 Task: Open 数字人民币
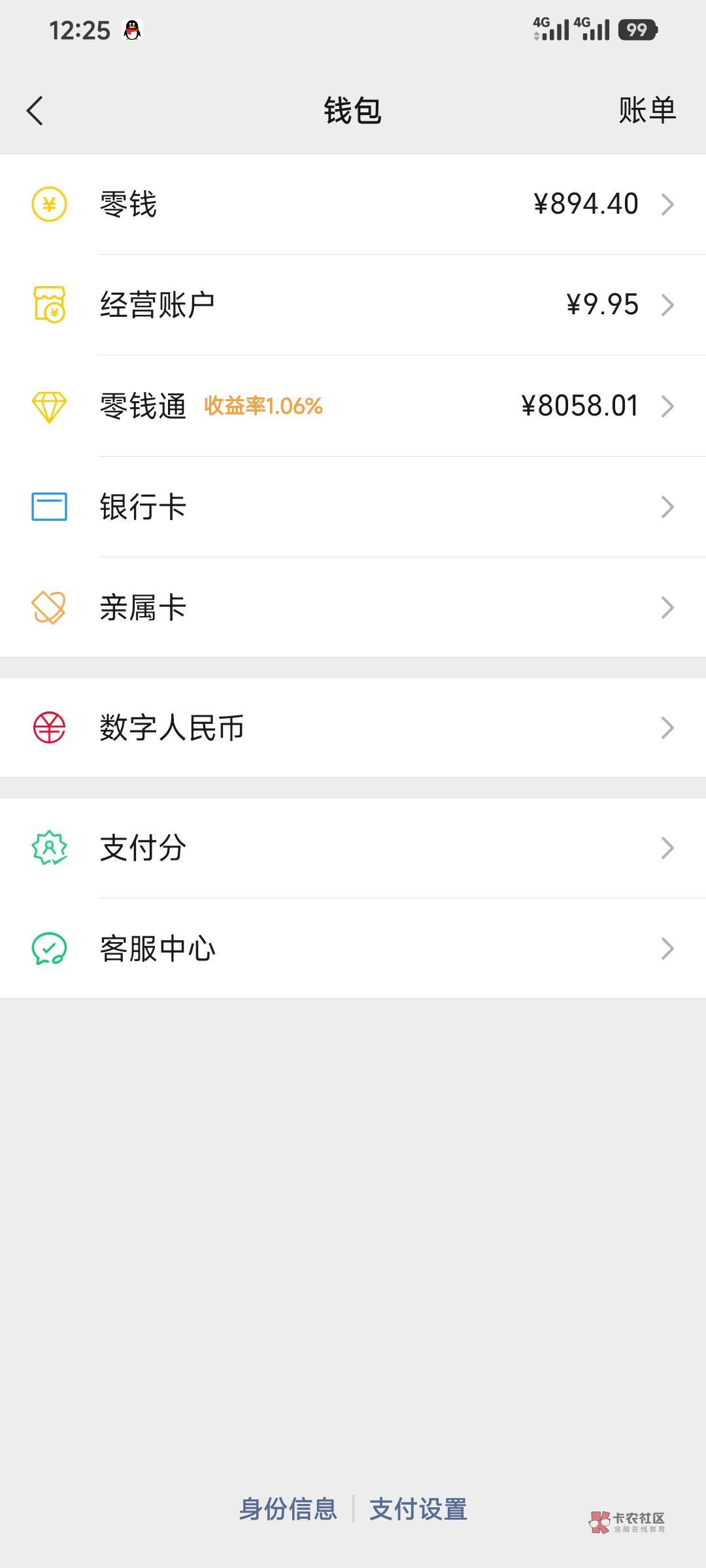(x=353, y=728)
